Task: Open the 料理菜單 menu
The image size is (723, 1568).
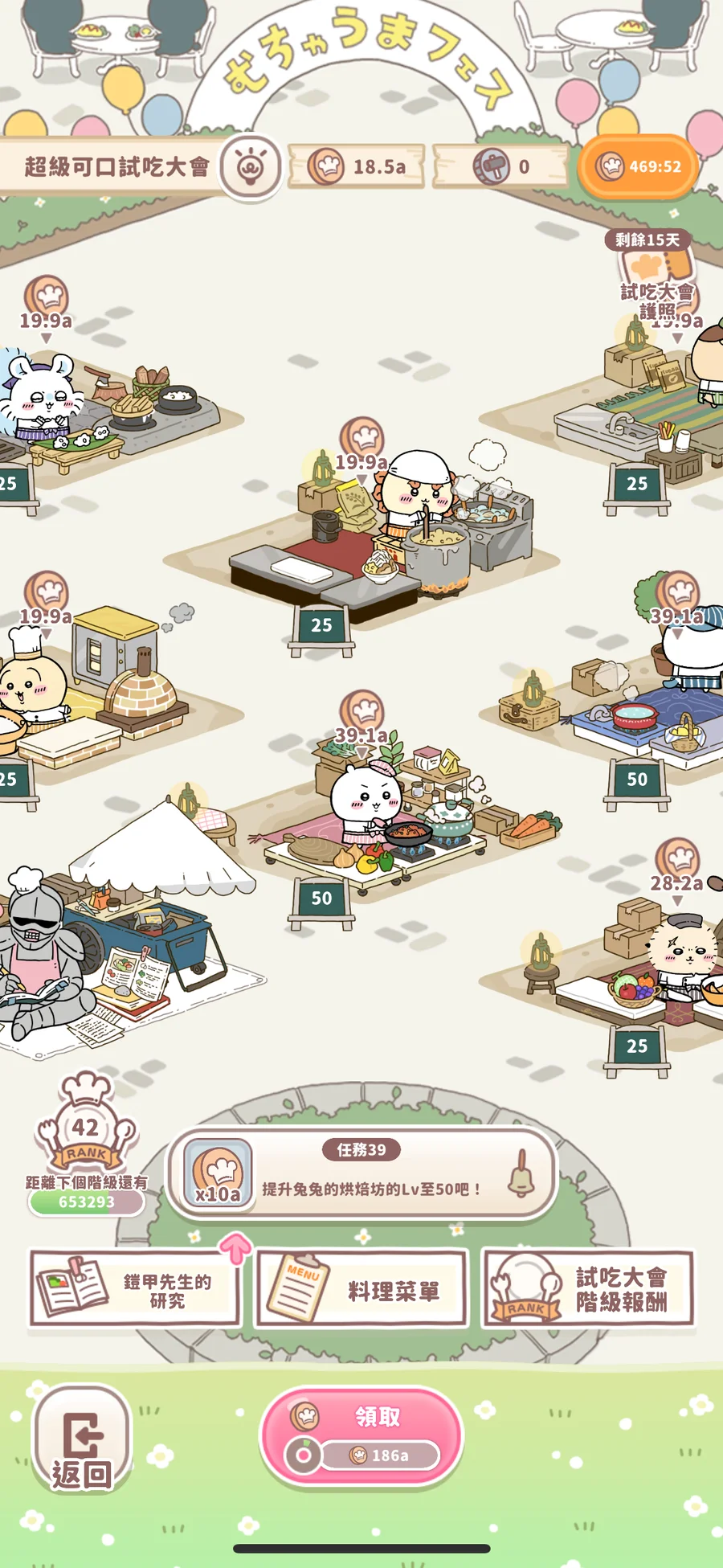Action: 362,1289
